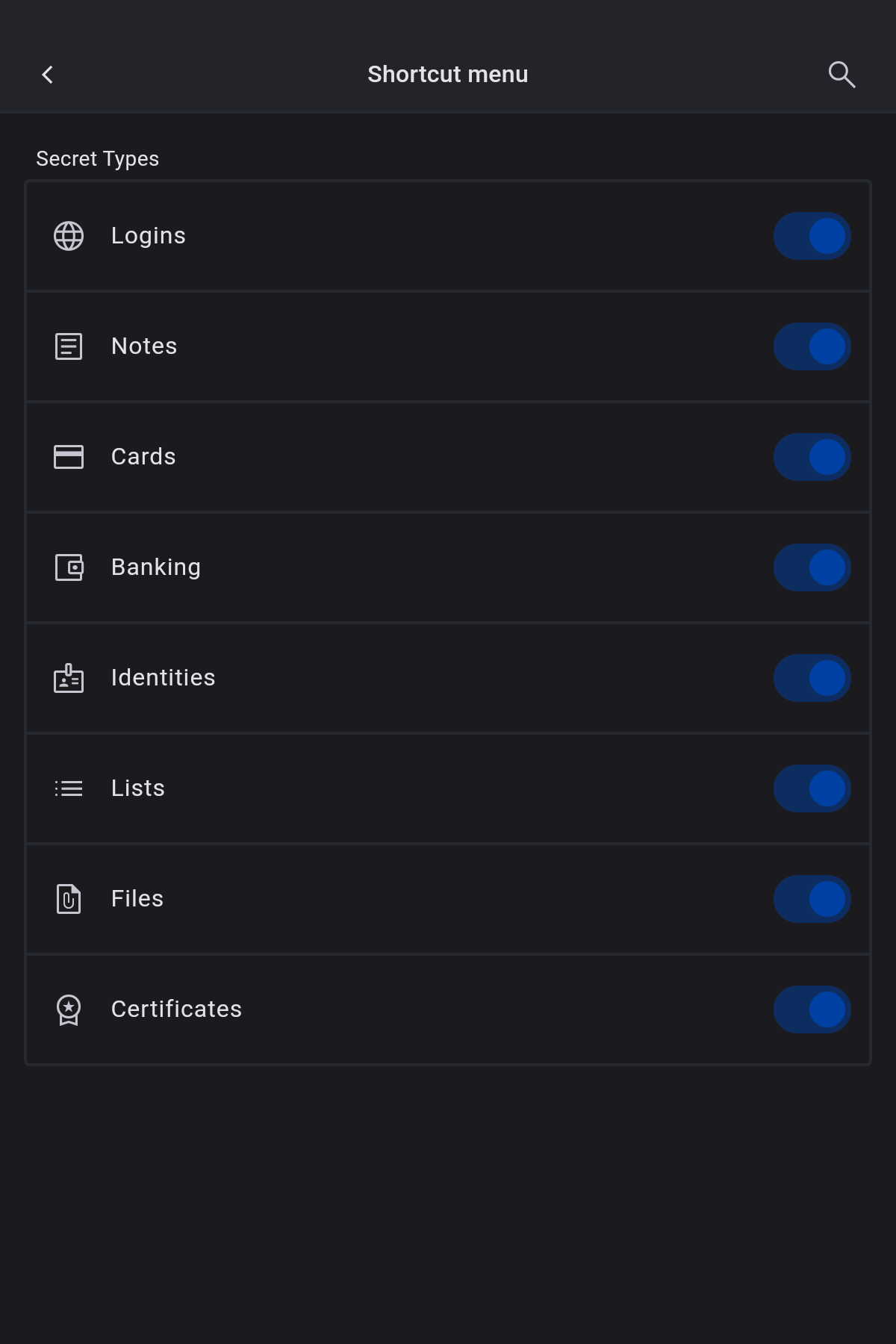896x1344 pixels.
Task: Disable Identities in shortcut menu
Action: click(812, 678)
